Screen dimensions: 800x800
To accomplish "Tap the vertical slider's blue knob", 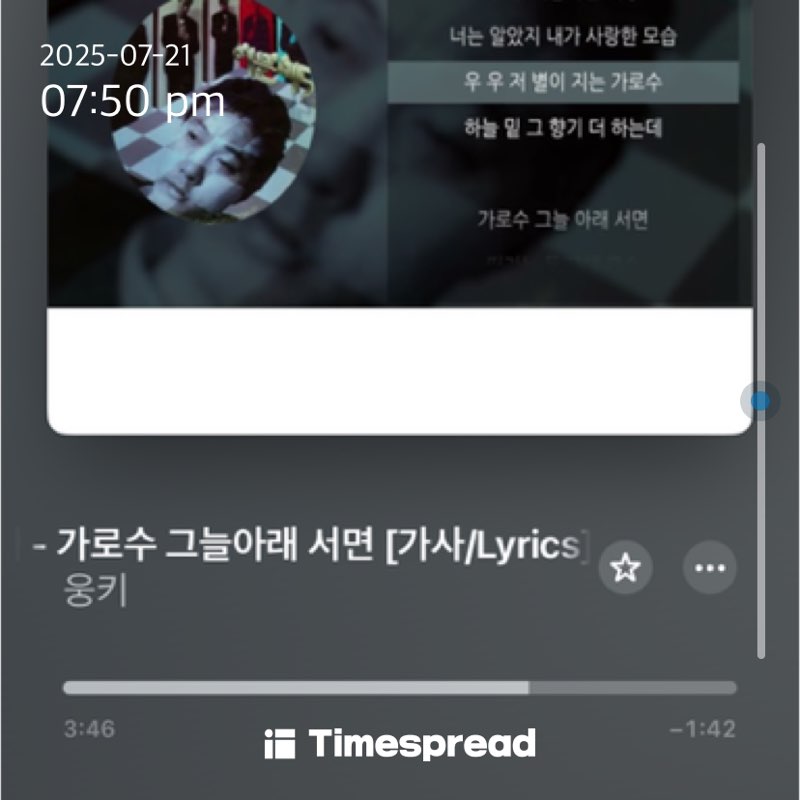I will [761, 401].
